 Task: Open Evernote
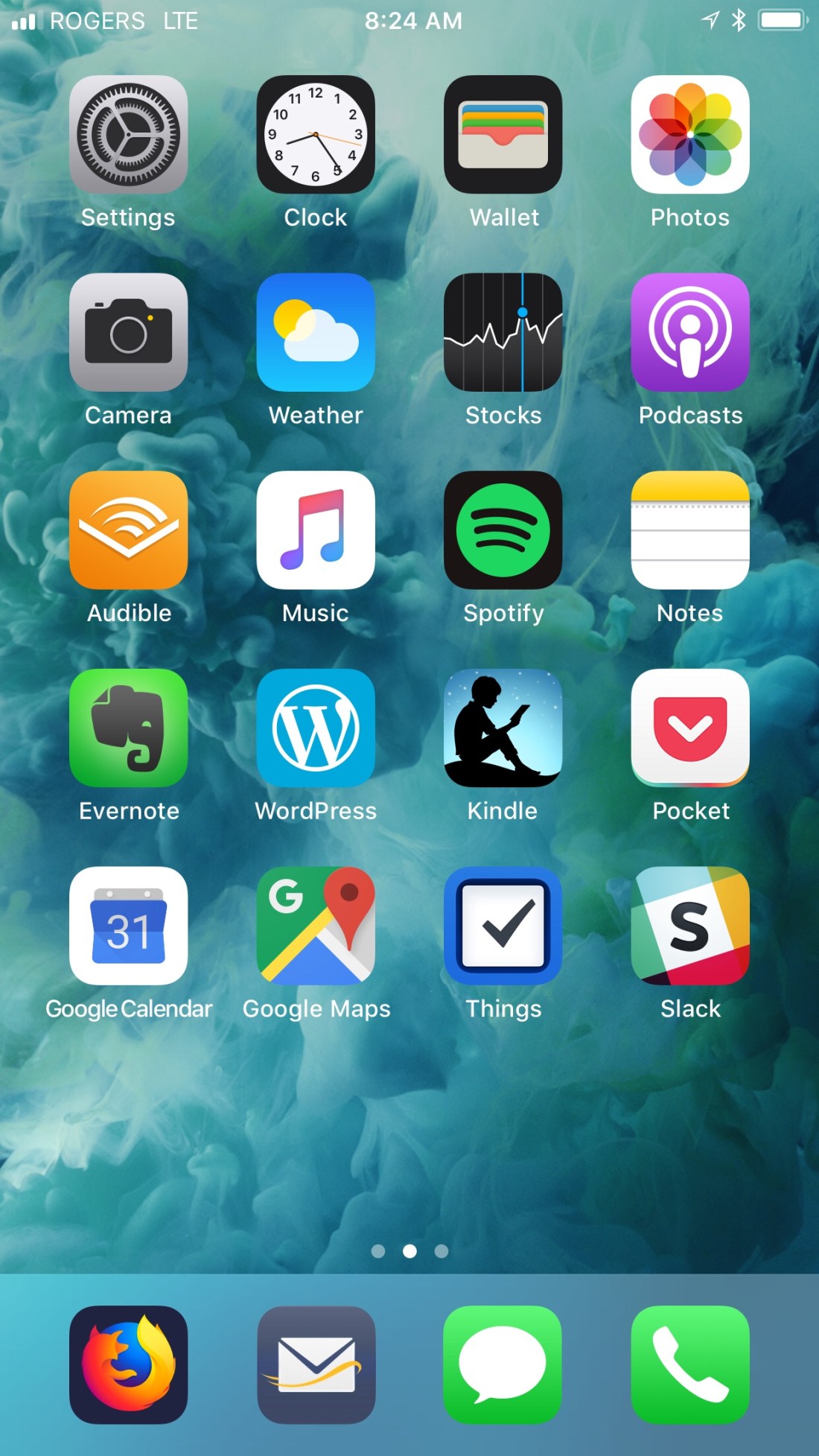tap(128, 728)
